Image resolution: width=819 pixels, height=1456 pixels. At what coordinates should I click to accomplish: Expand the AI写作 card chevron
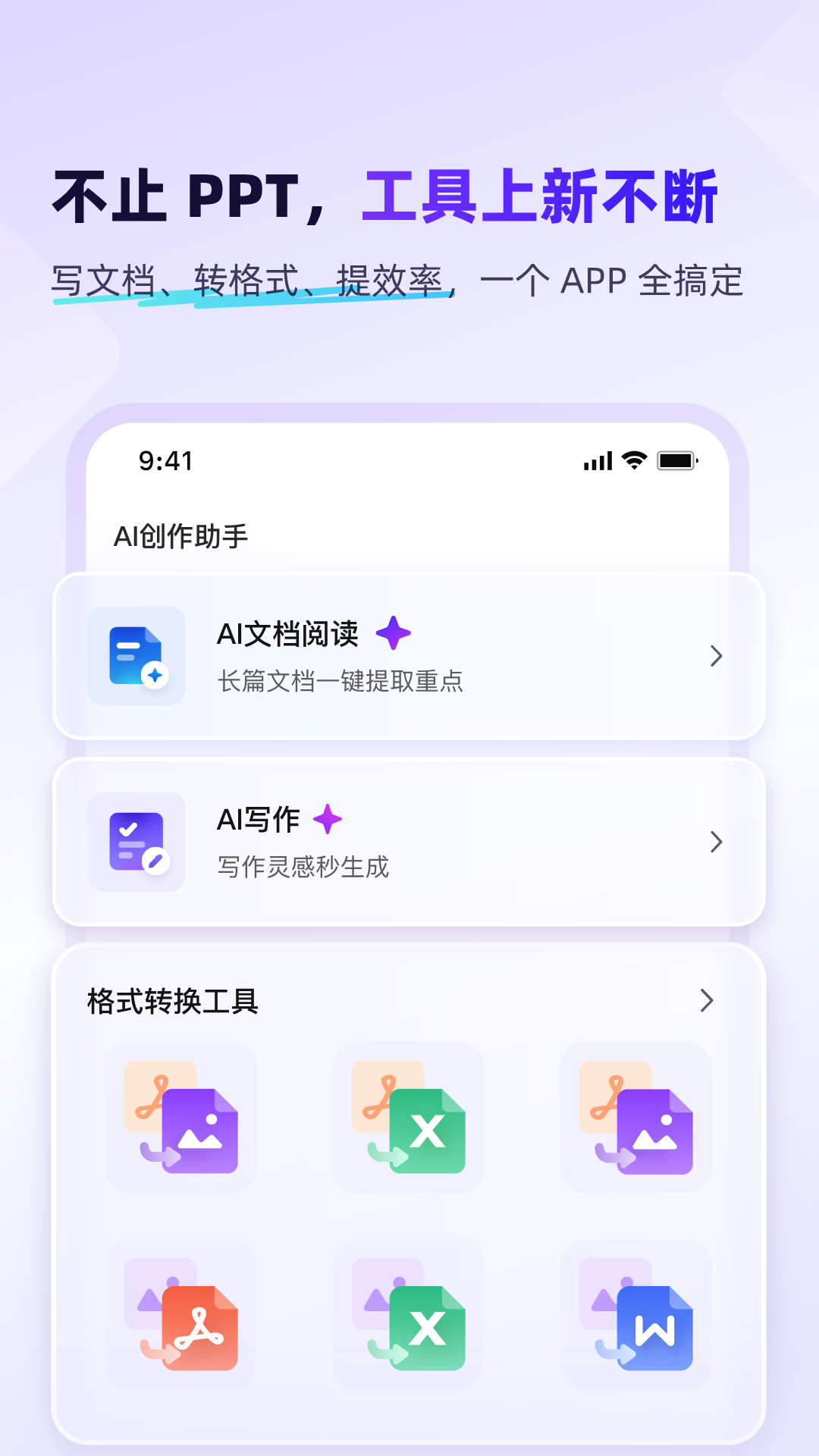click(x=716, y=843)
